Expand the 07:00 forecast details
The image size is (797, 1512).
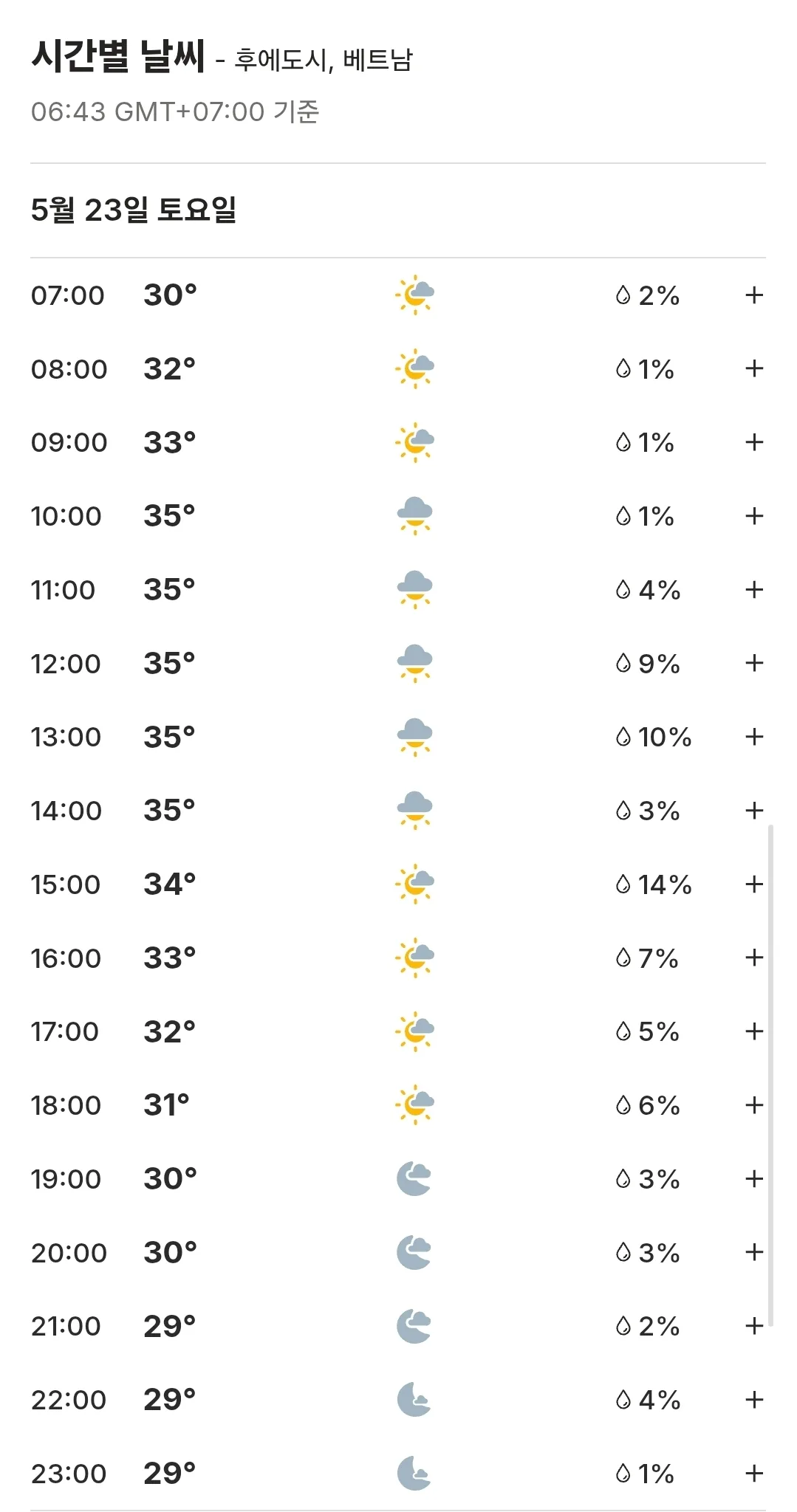pos(753,295)
